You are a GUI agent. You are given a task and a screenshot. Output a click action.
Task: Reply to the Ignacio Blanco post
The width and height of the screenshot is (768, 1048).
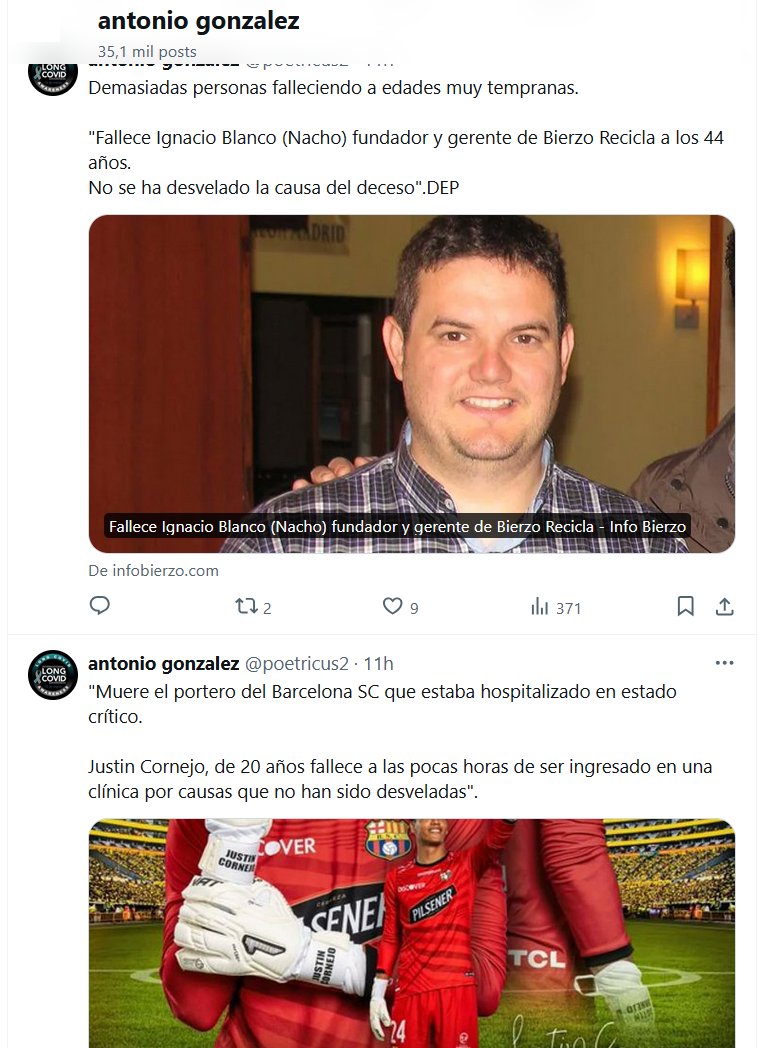[100, 606]
